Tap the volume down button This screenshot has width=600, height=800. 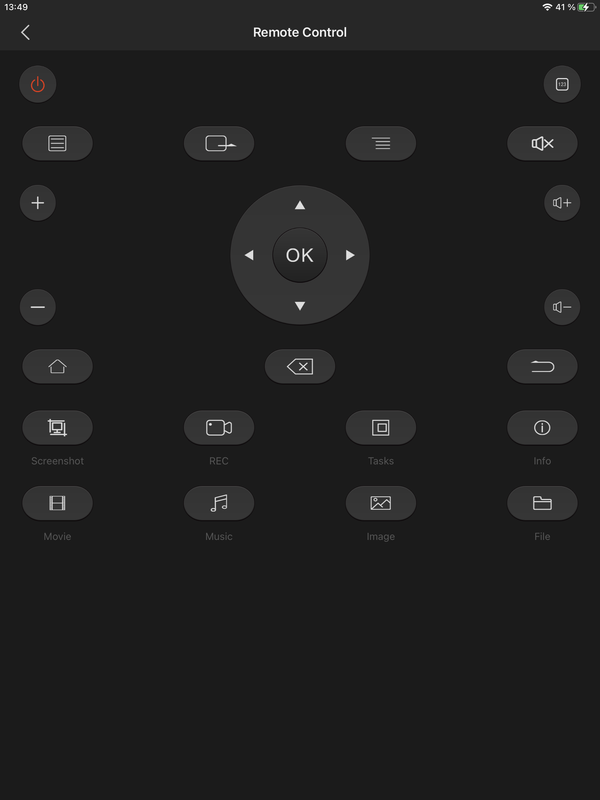tap(562, 307)
